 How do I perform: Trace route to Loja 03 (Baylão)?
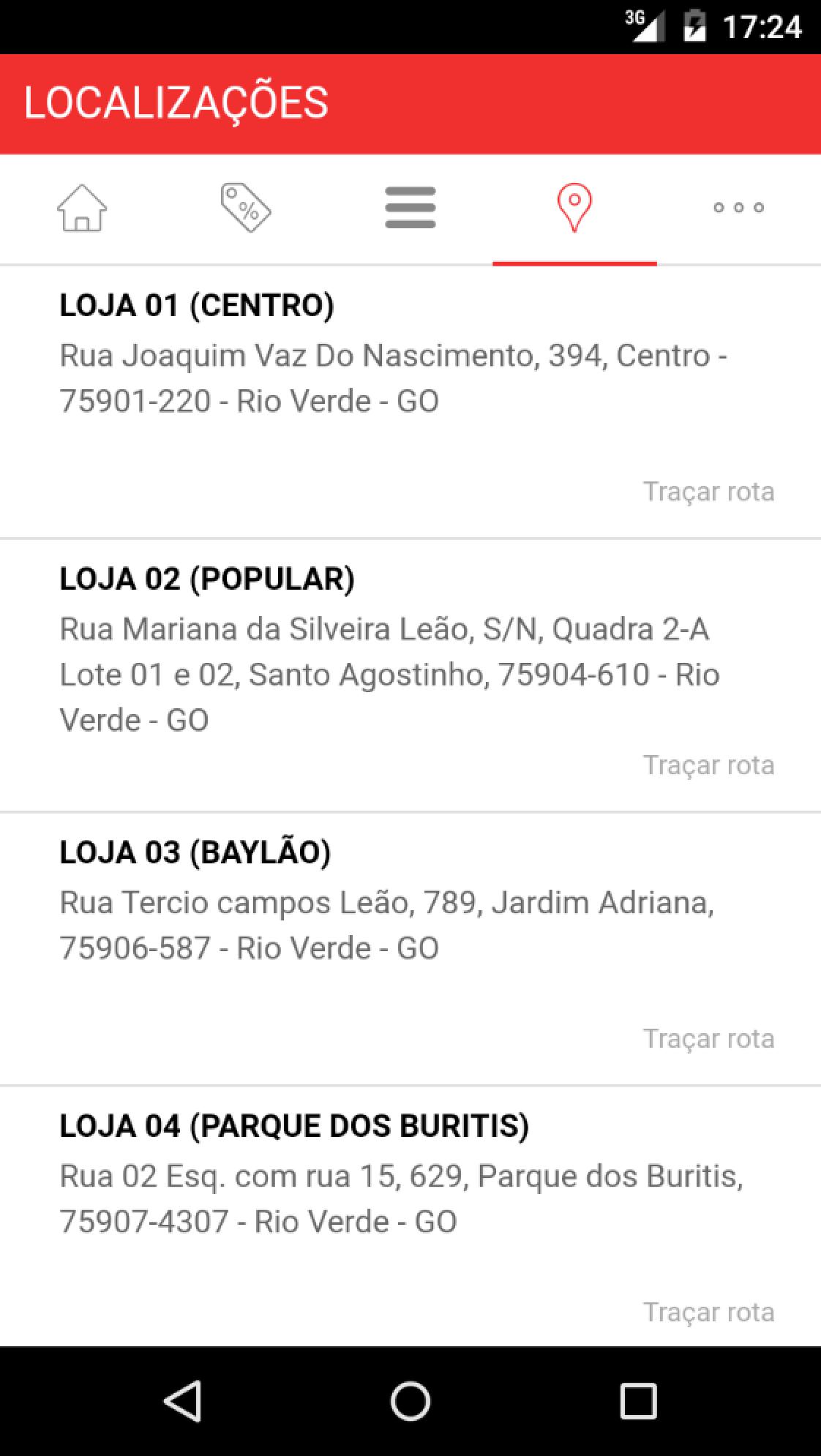coord(708,1039)
